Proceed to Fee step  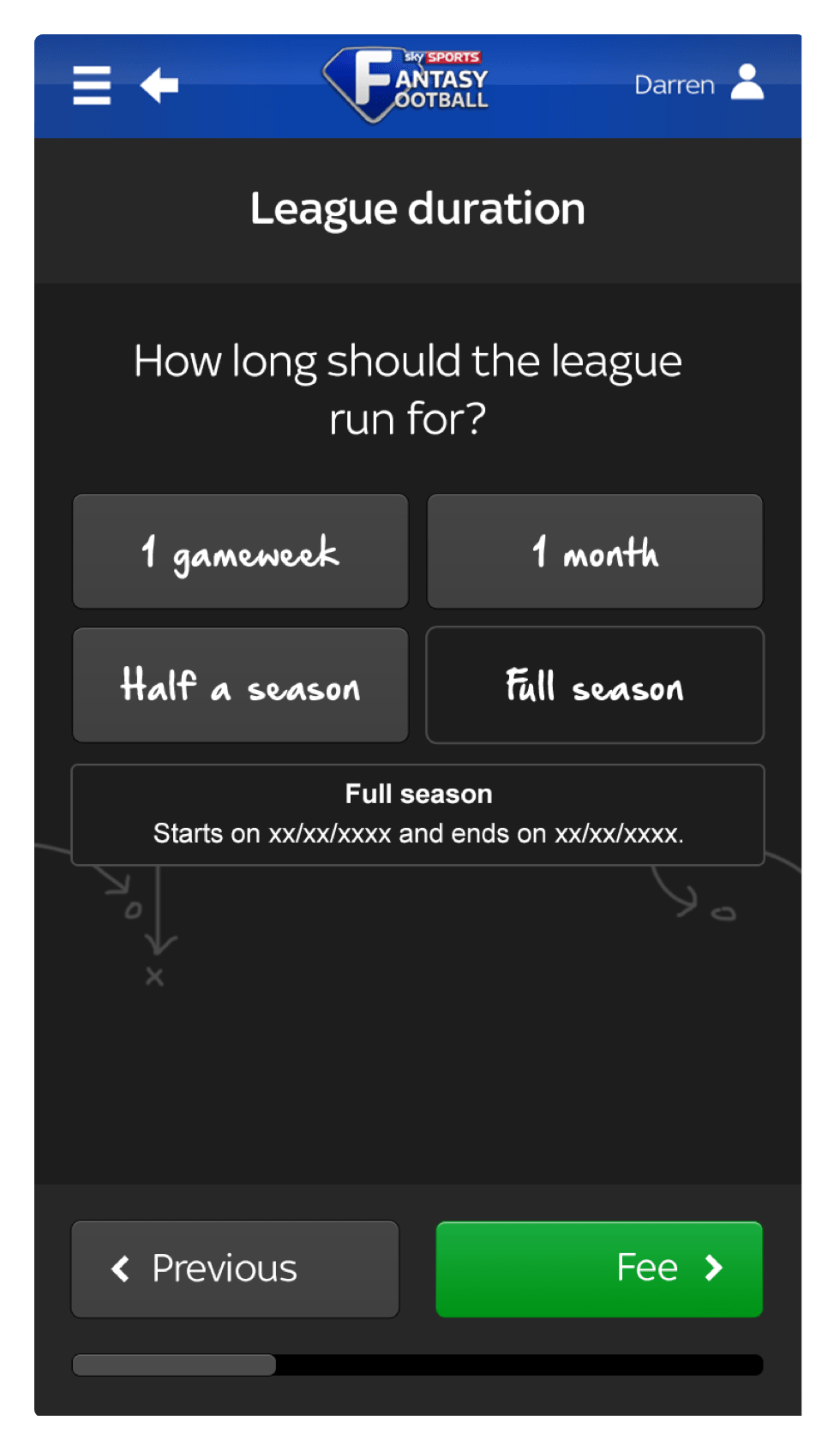[598, 1269]
